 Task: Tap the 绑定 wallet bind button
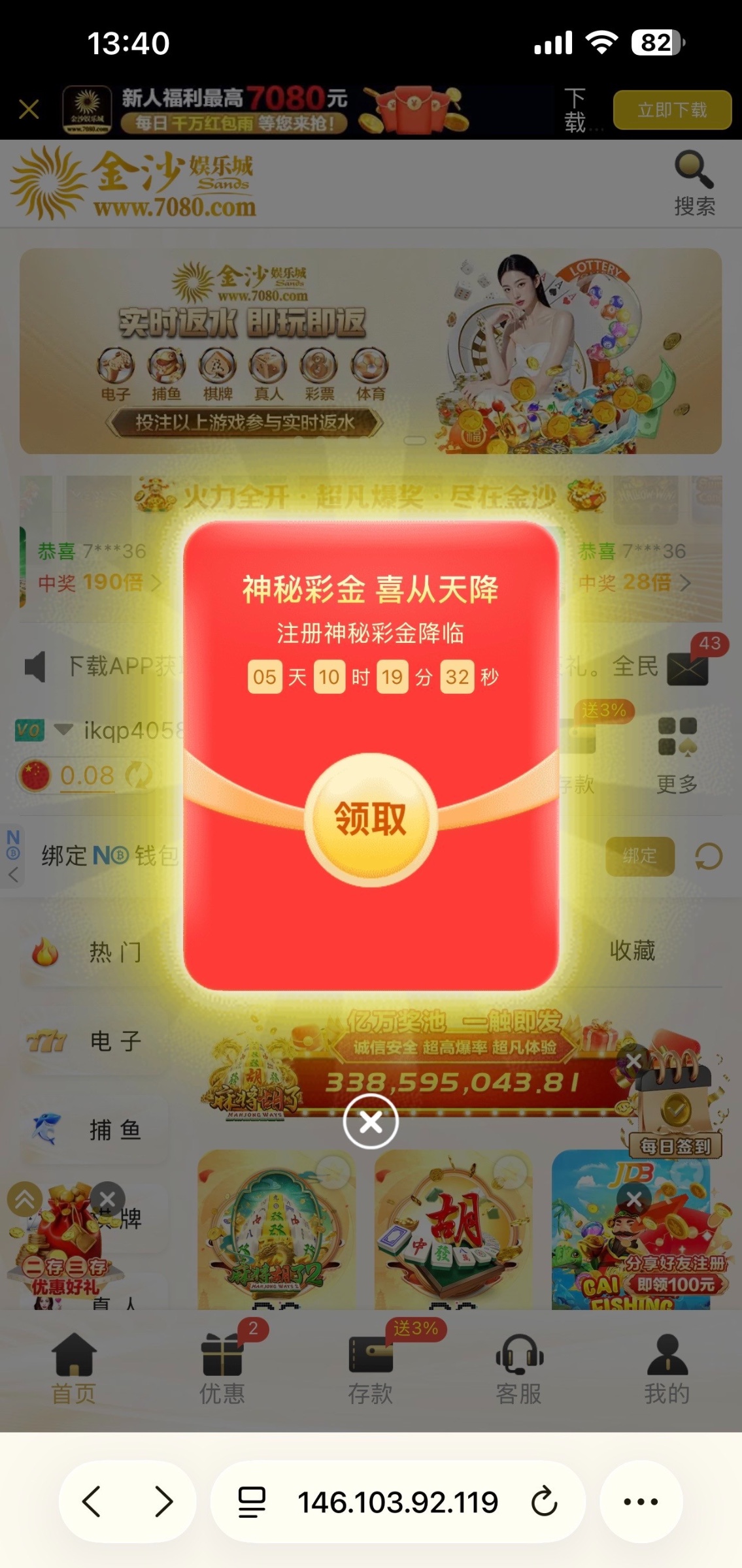click(x=639, y=856)
